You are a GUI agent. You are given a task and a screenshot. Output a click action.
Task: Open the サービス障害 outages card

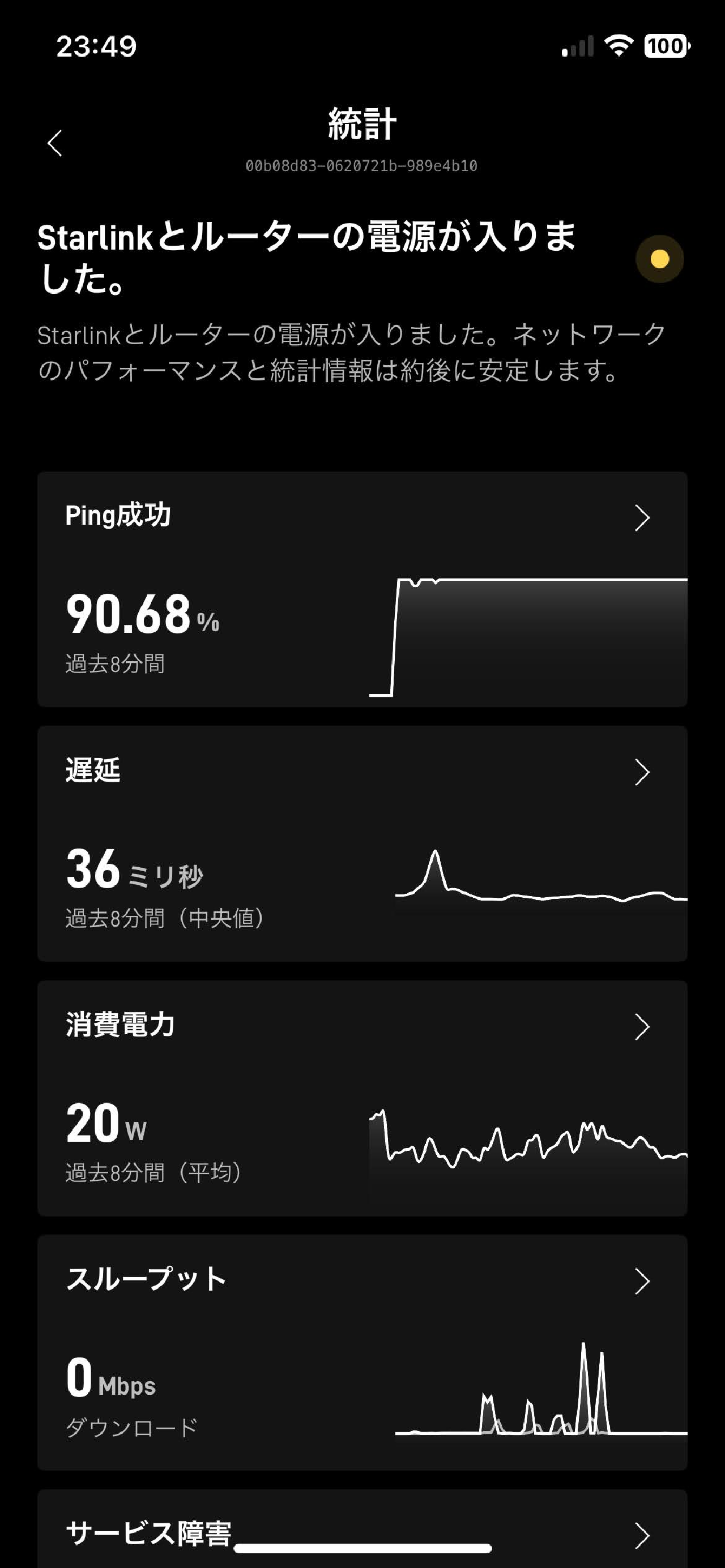coord(362,1528)
